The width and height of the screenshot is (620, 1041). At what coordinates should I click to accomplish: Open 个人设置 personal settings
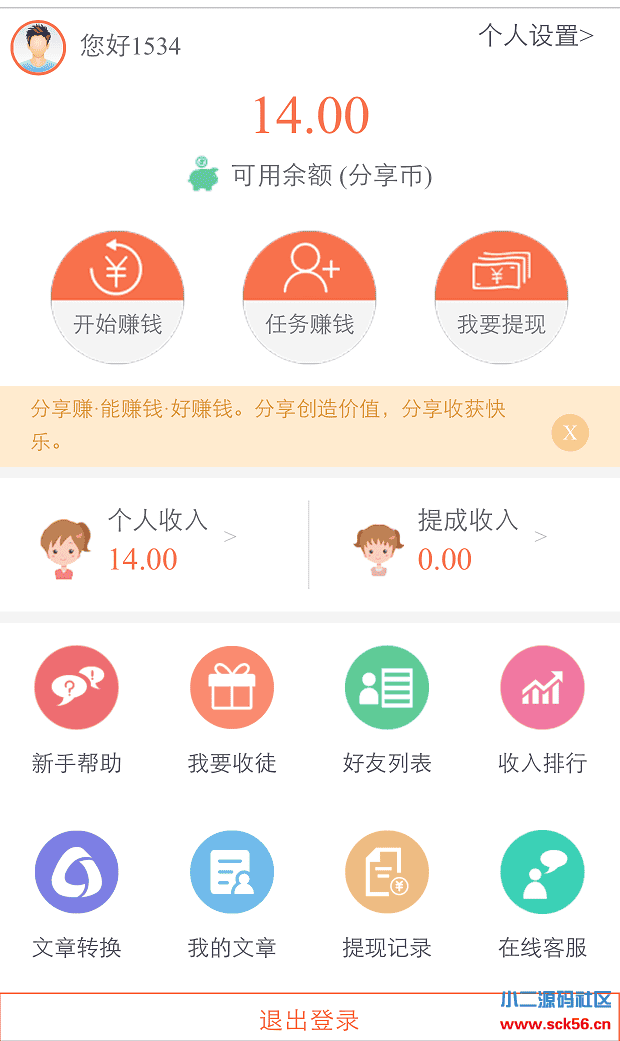click(535, 37)
